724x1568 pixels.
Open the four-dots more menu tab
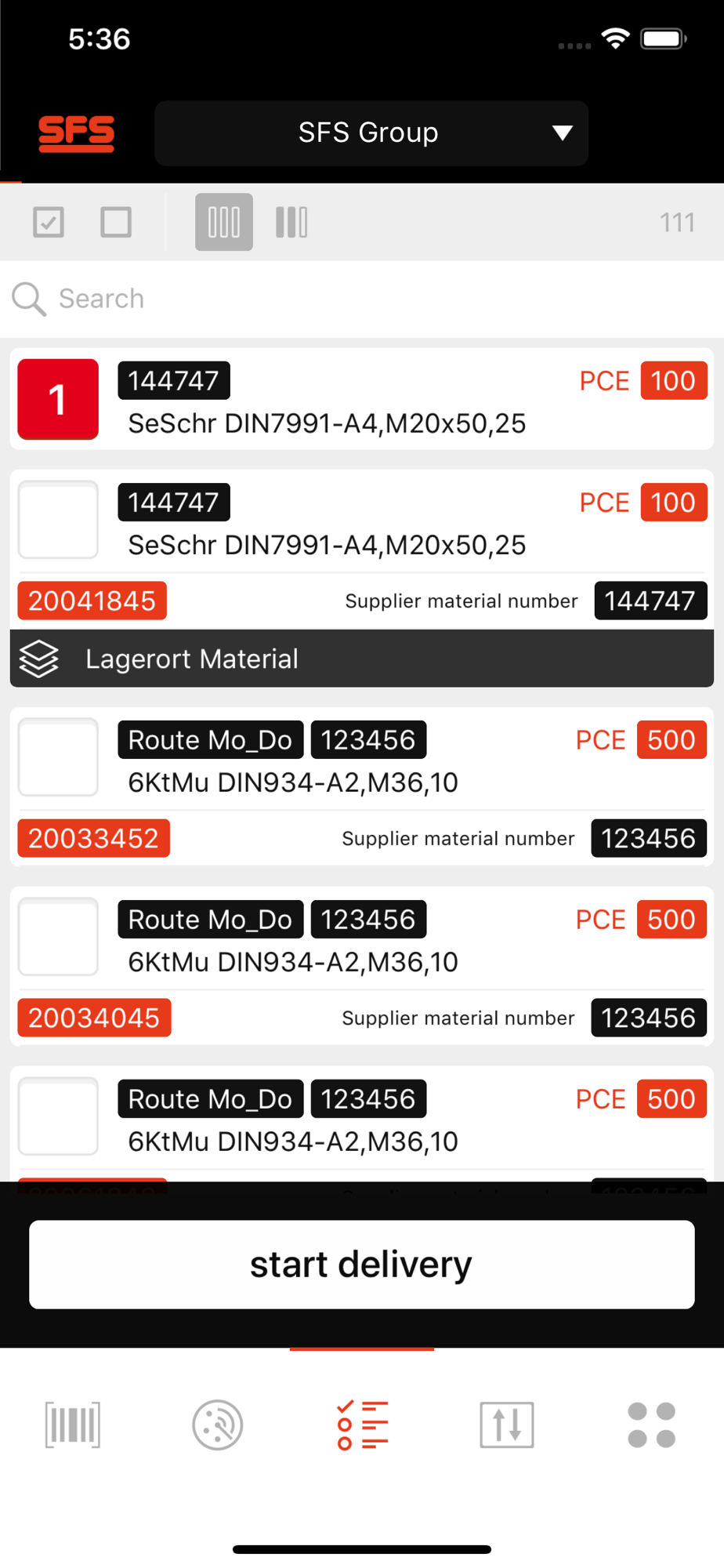pos(652,1425)
